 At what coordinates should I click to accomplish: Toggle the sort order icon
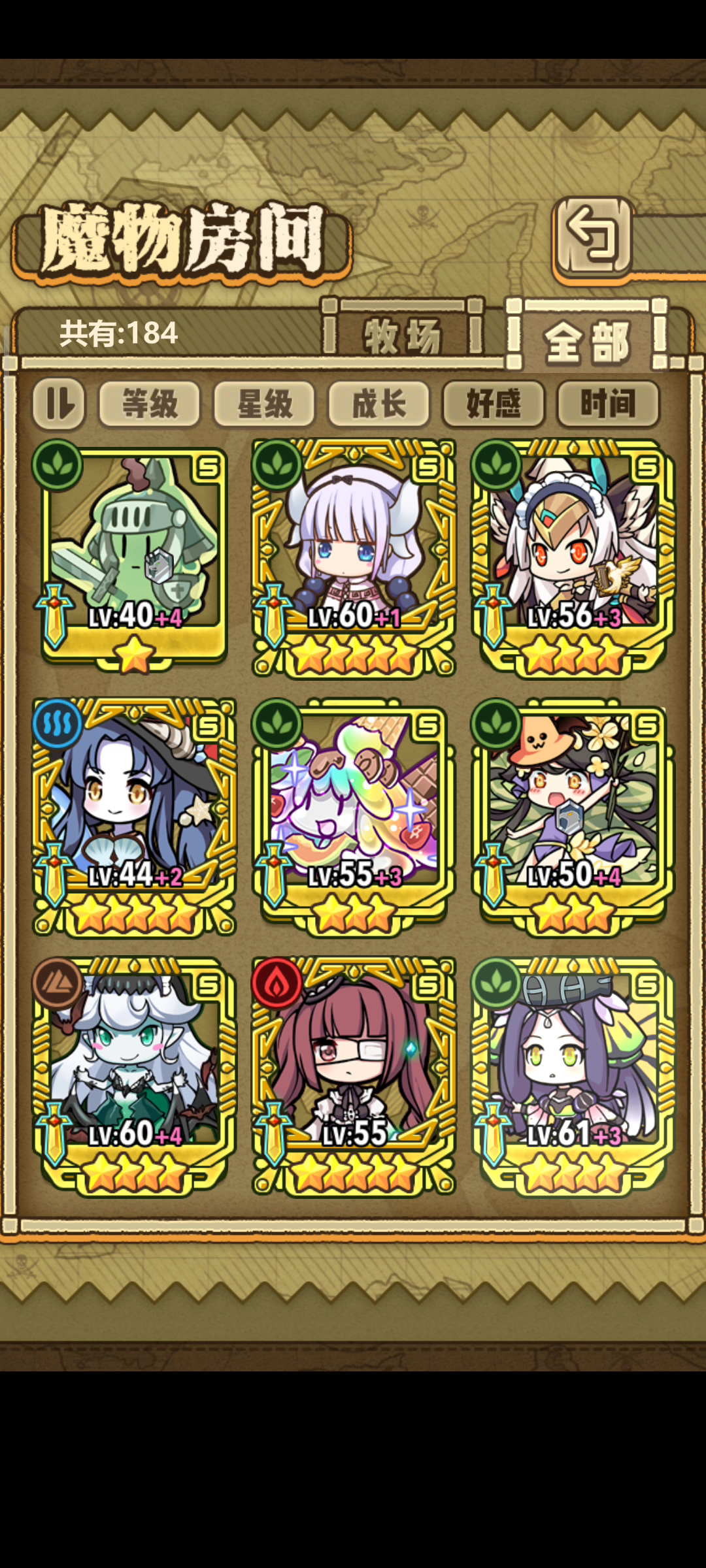point(59,403)
